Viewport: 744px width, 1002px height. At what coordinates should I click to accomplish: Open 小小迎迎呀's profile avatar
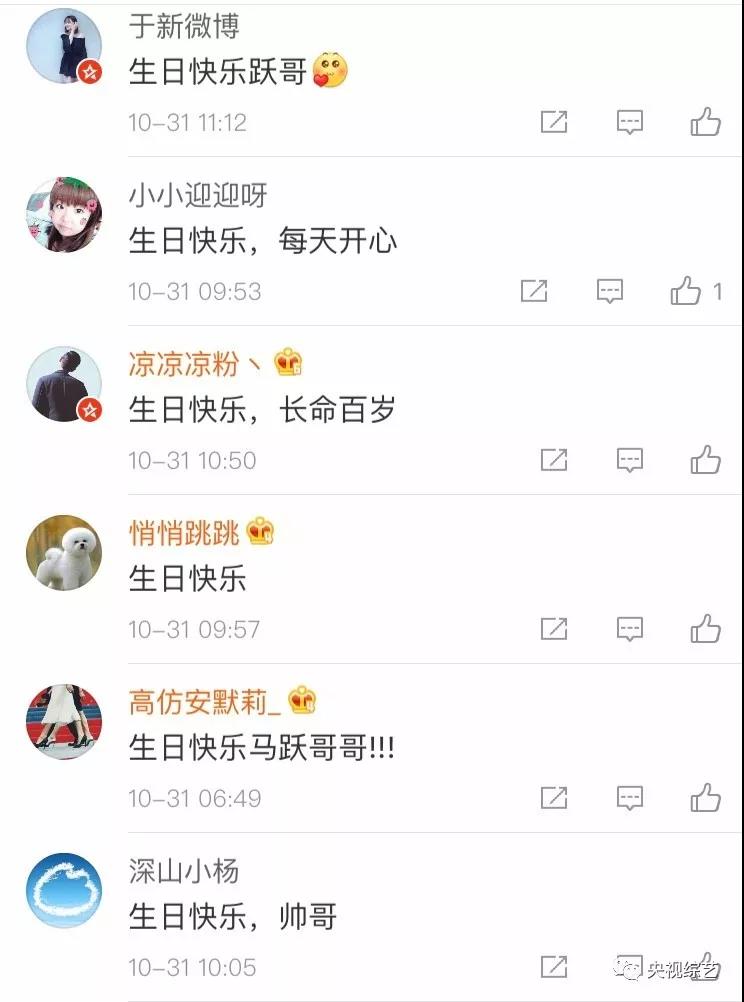(64, 215)
